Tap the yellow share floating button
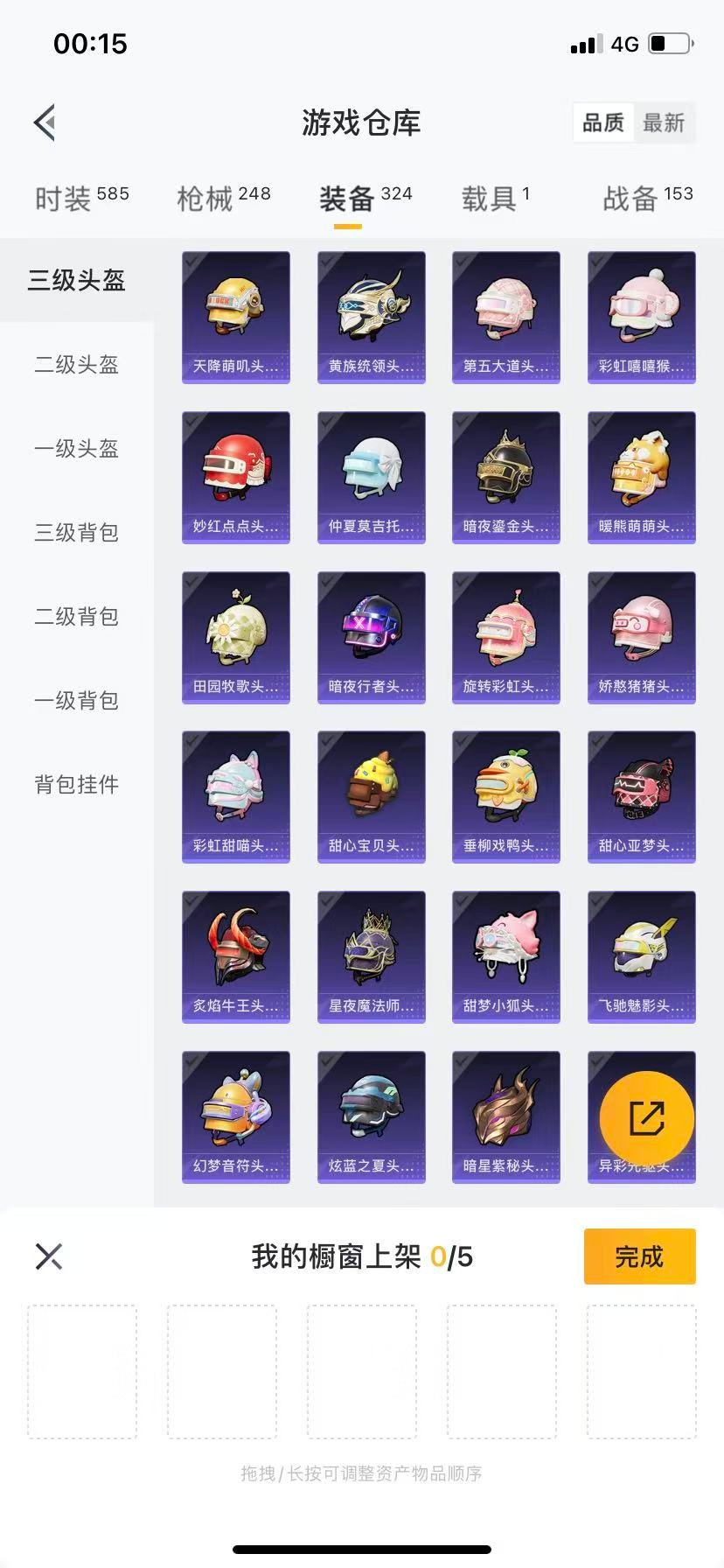This screenshot has width=724, height=1568. (x=647, y=1117)
